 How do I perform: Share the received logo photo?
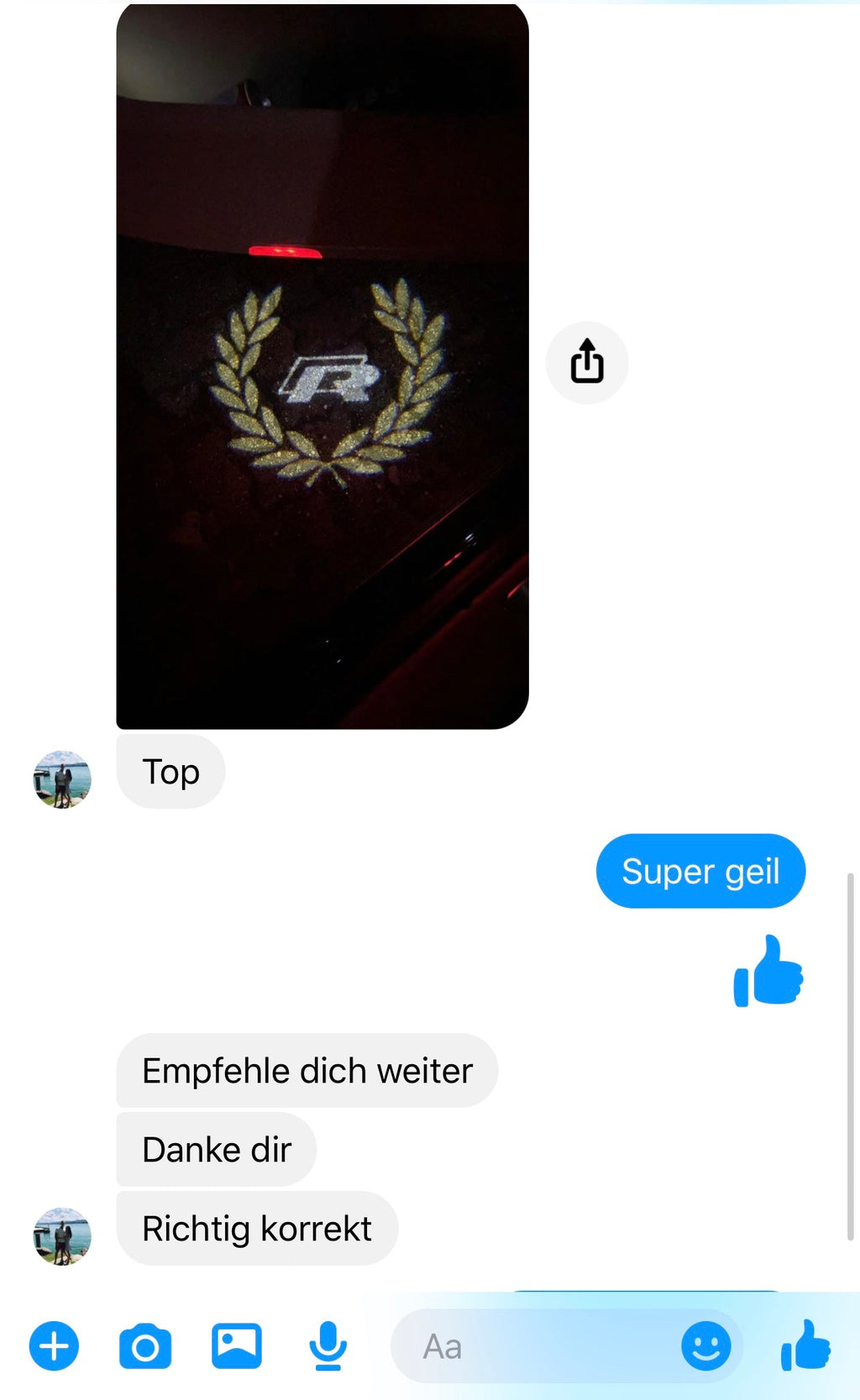tap(587, 362)
